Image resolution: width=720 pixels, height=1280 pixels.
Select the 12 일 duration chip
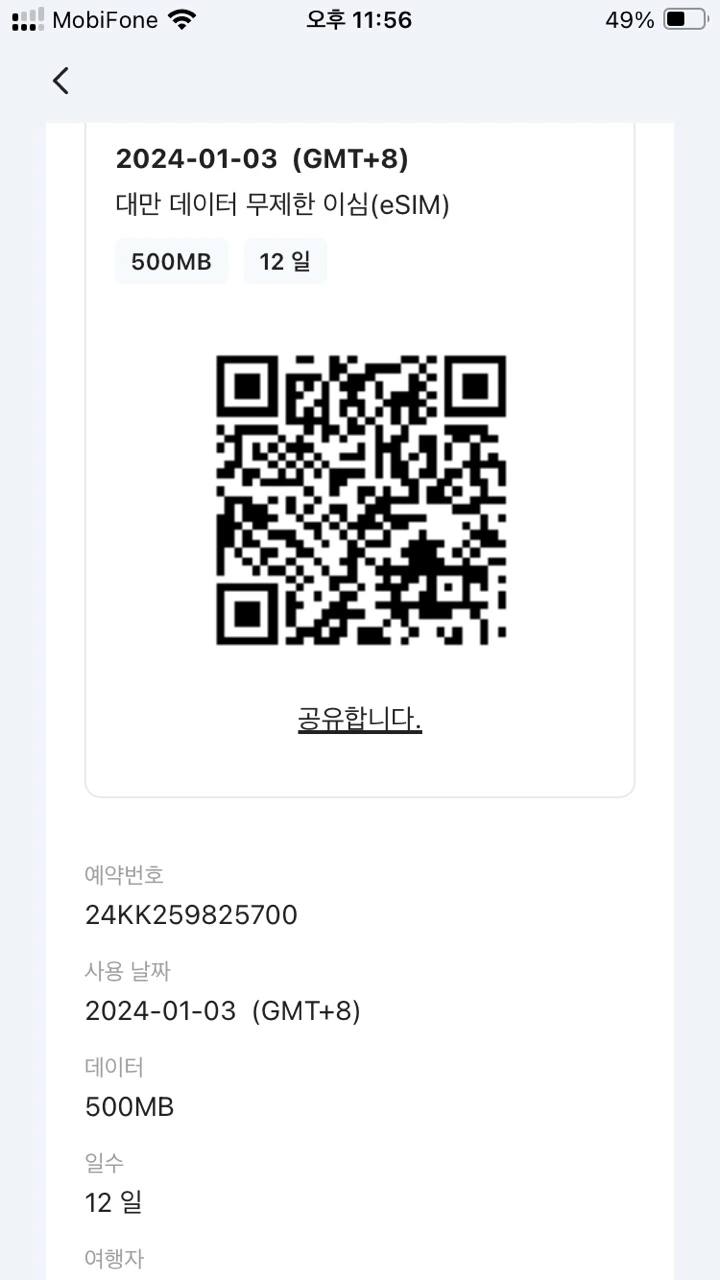coord(285,261)
